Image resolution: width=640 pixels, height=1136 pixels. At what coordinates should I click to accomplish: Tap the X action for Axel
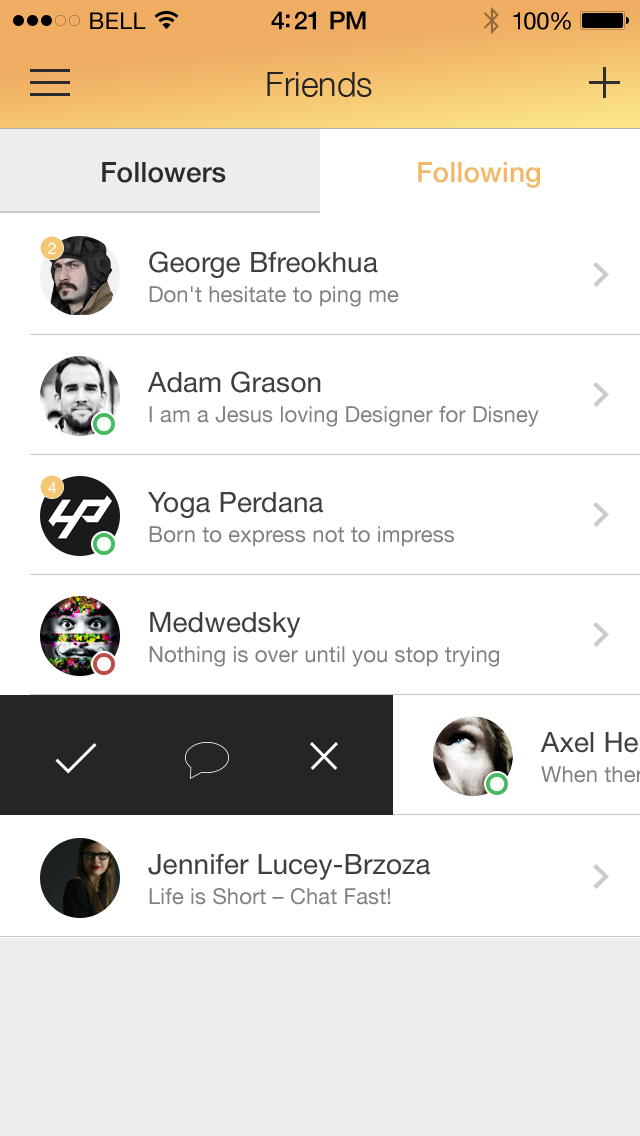click(324, 757)
